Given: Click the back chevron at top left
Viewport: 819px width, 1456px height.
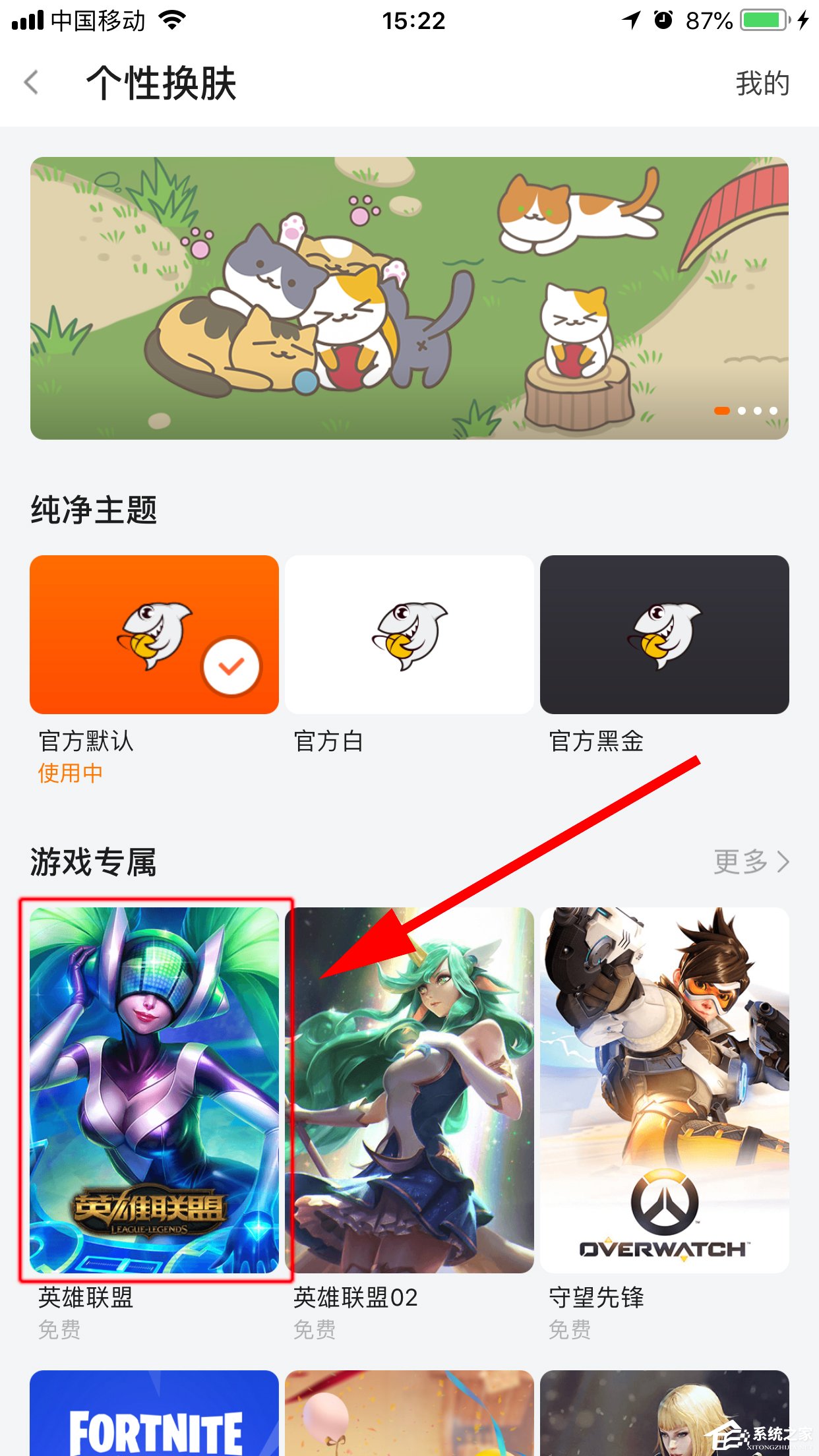Looking at the screenshot, I should click(32, 83).
